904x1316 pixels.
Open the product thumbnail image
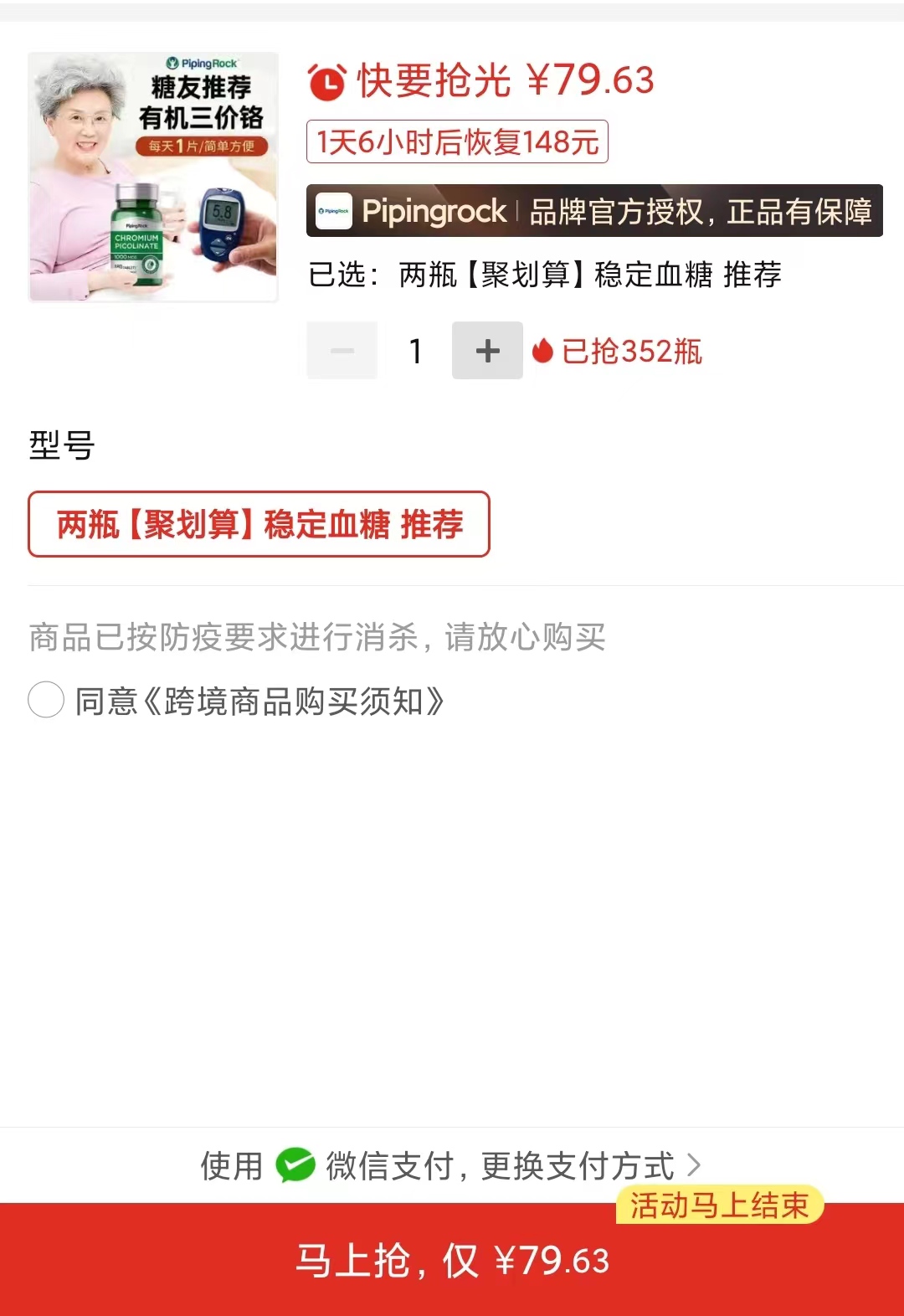tap(153, 177)
